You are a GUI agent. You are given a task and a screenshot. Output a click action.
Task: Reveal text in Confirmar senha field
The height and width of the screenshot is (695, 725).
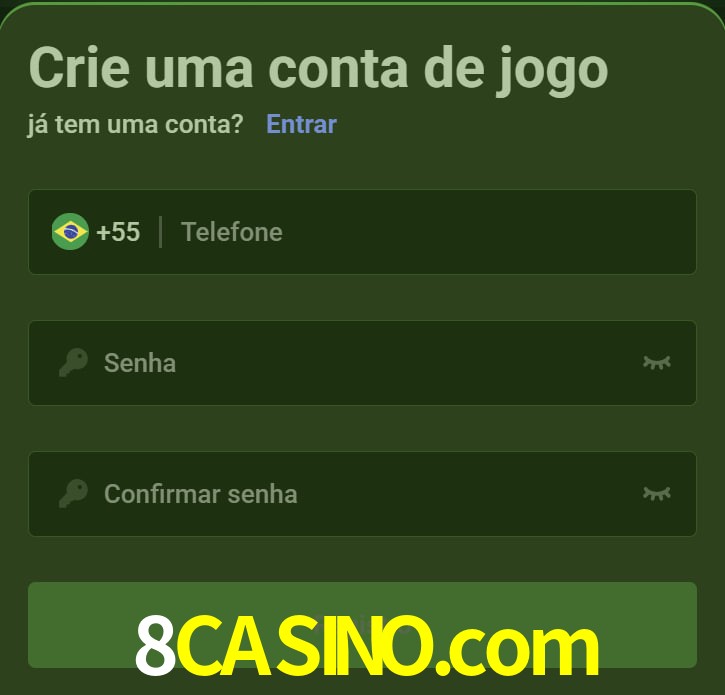point(656,493)
